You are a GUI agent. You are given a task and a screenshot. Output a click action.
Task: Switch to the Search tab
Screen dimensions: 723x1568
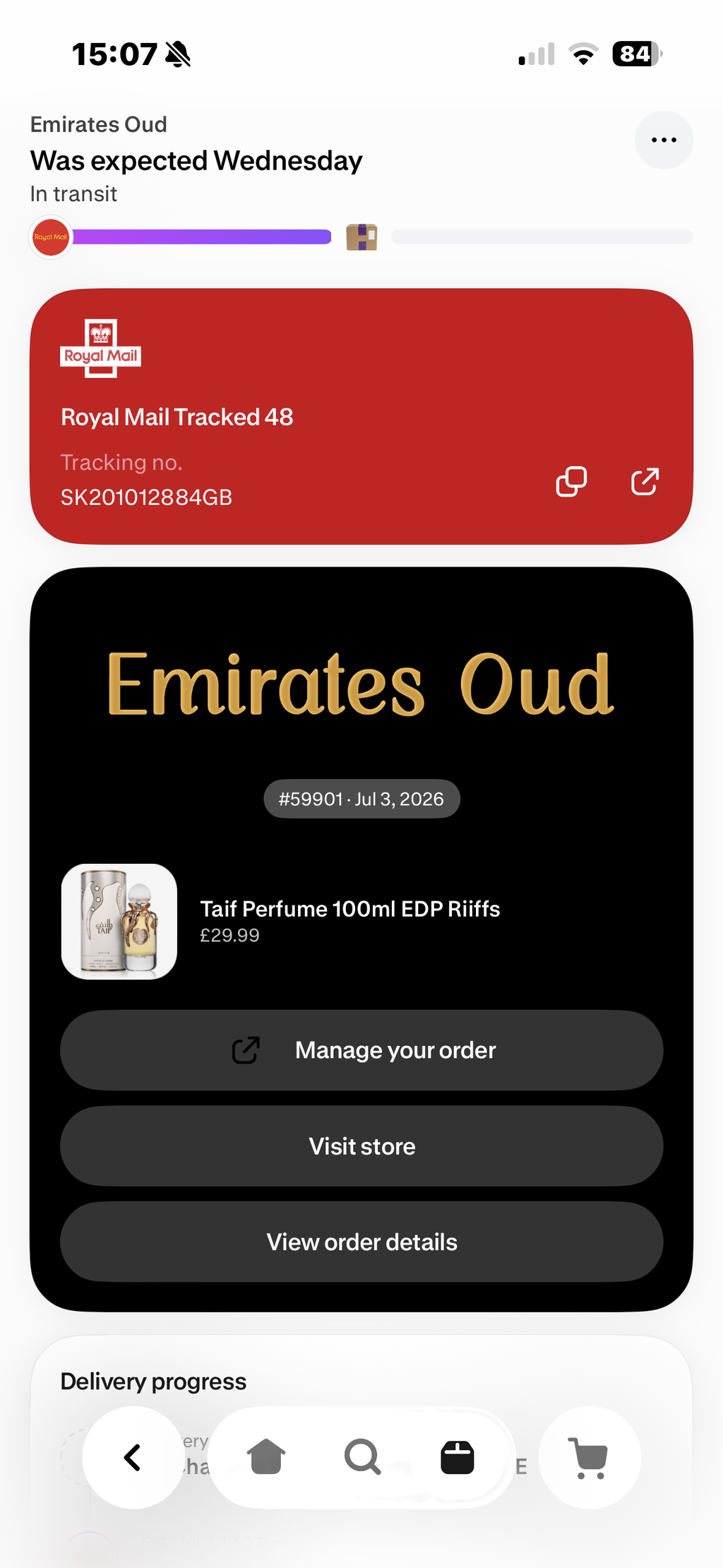tap(362, 1457)
